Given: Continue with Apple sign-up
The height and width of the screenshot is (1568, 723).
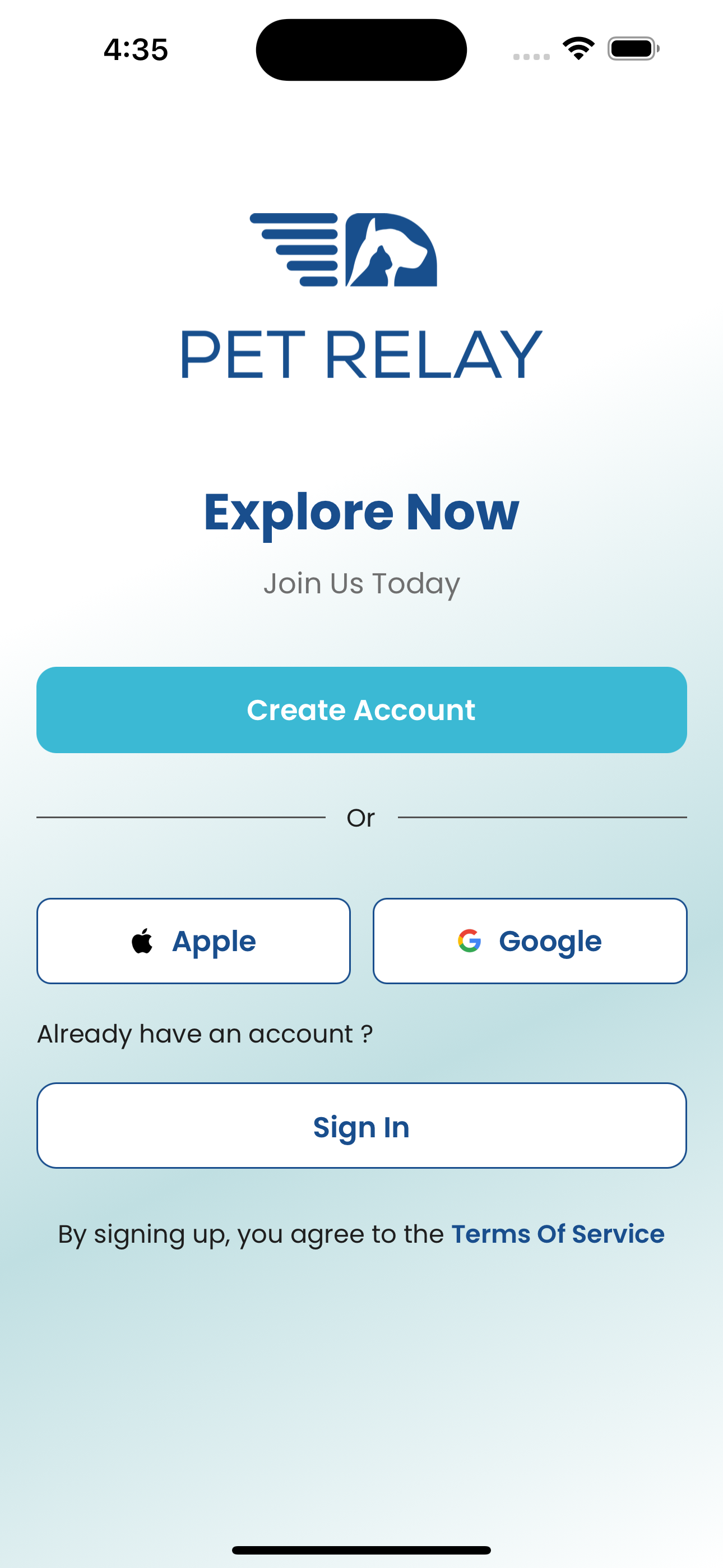Looking at the screenshot, I should point(193,941).
